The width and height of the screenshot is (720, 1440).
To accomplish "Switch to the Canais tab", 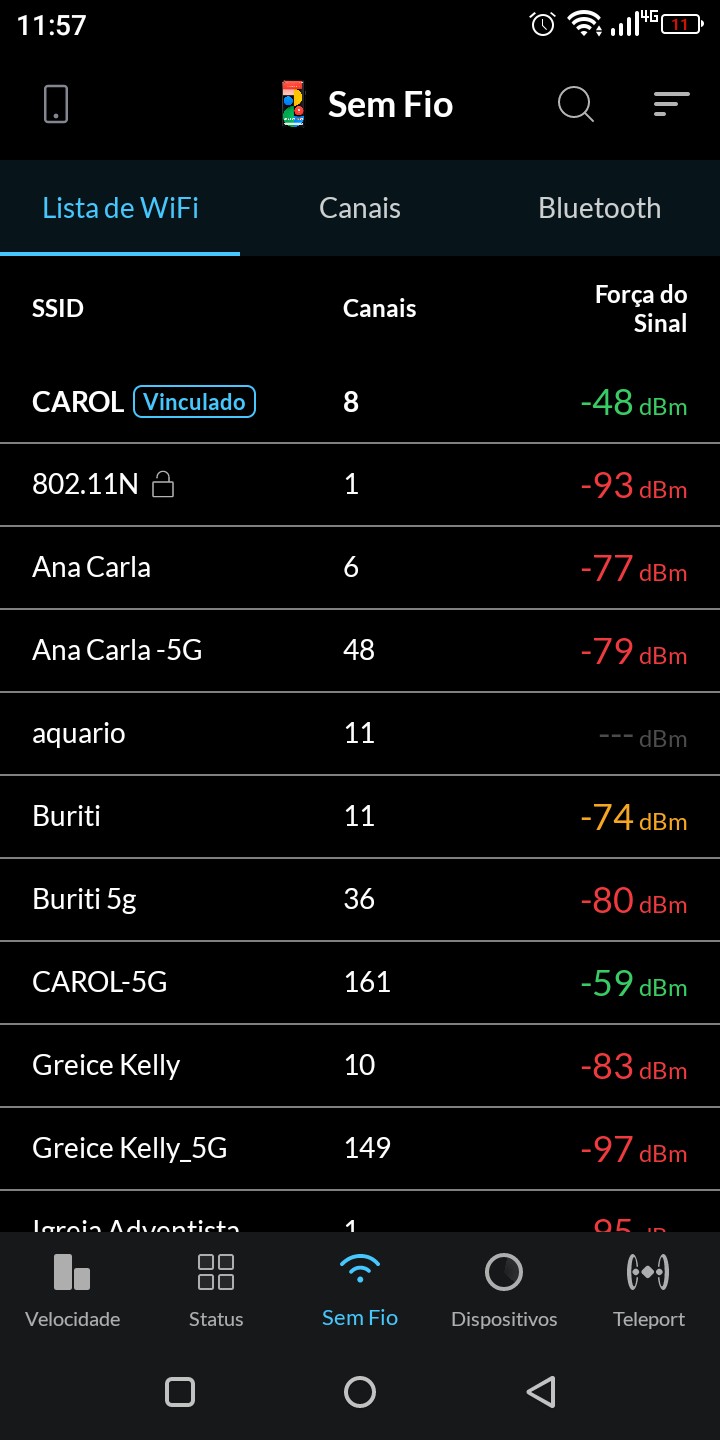I will click(x=360, y=208).
